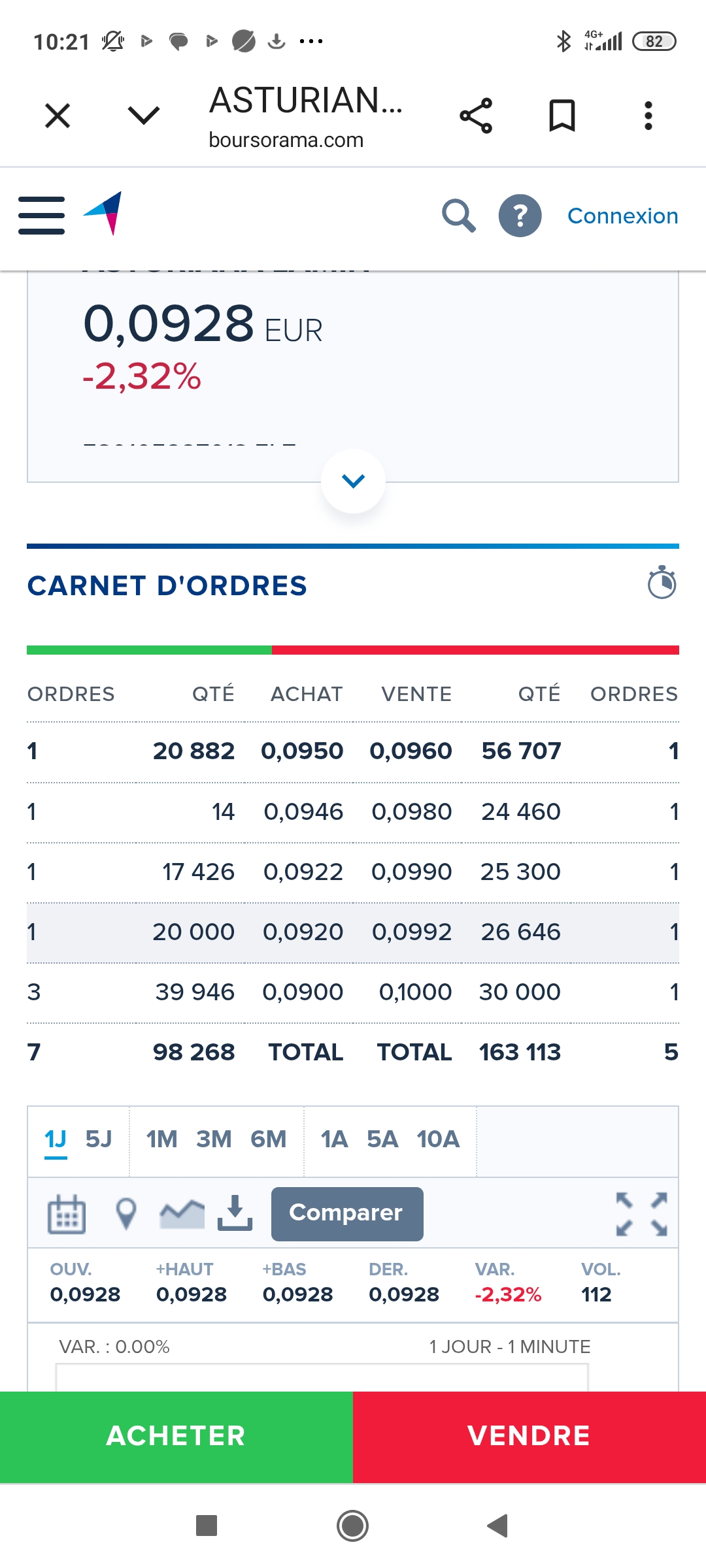Image resolution: width=706 pixels, height=1568 pixels.
Task: Switch chart to 5J period
Action: 99,1139
